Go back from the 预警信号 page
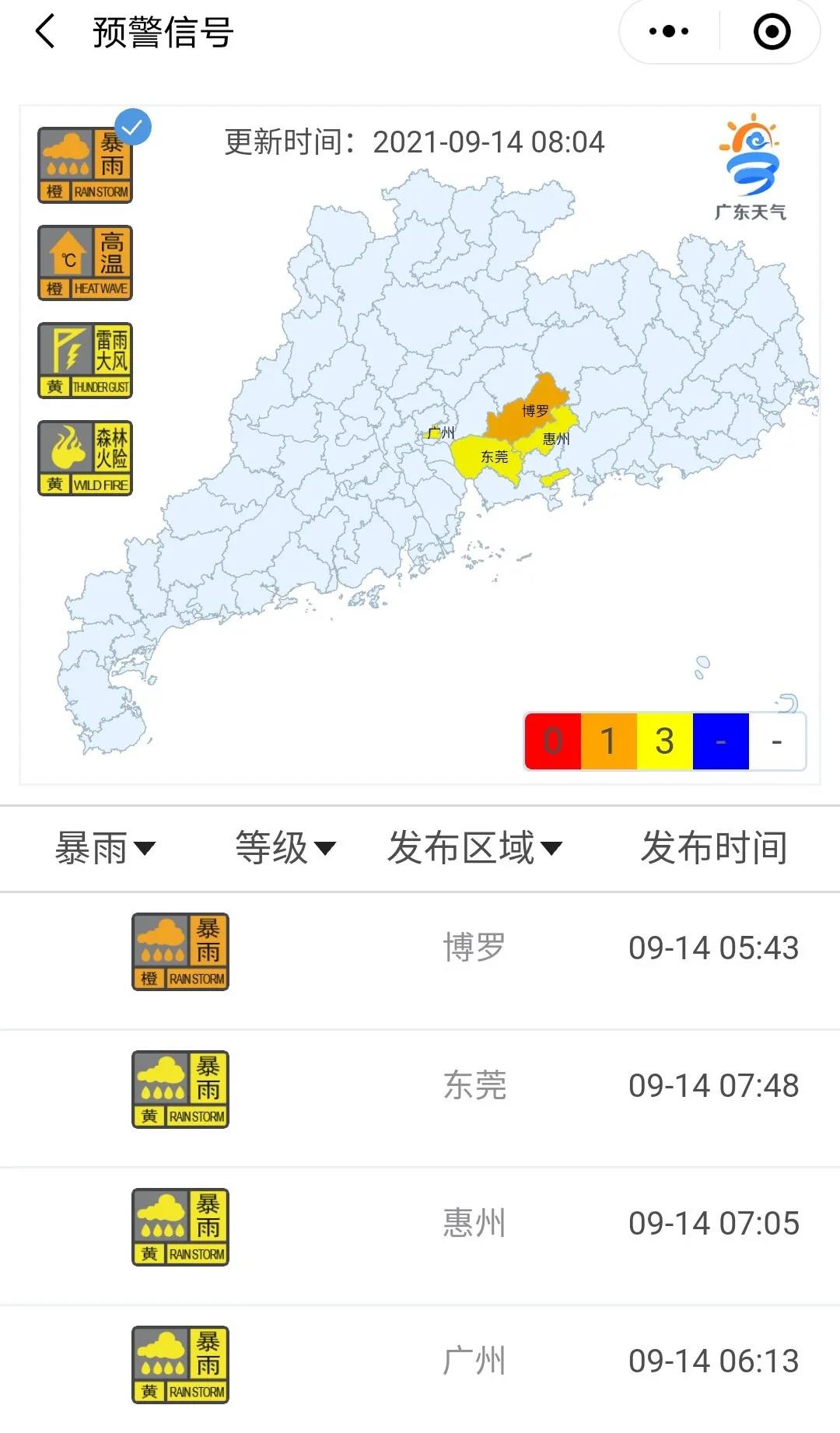This screenshot has height=1433, width=840. [x=45, y=33]
